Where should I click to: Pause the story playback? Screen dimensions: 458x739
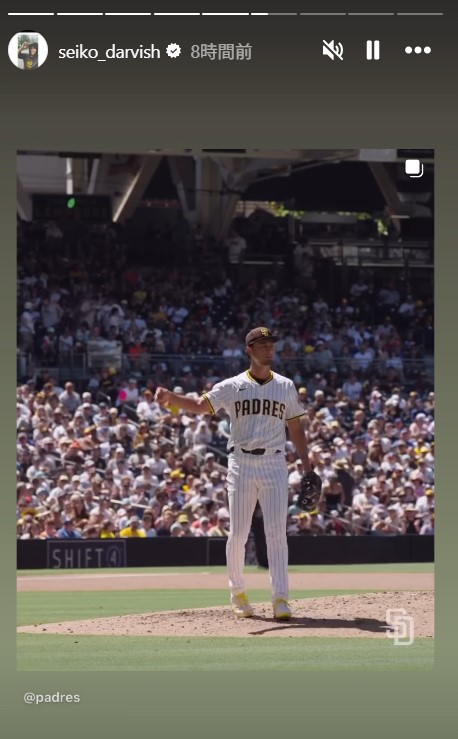[373, 50]
